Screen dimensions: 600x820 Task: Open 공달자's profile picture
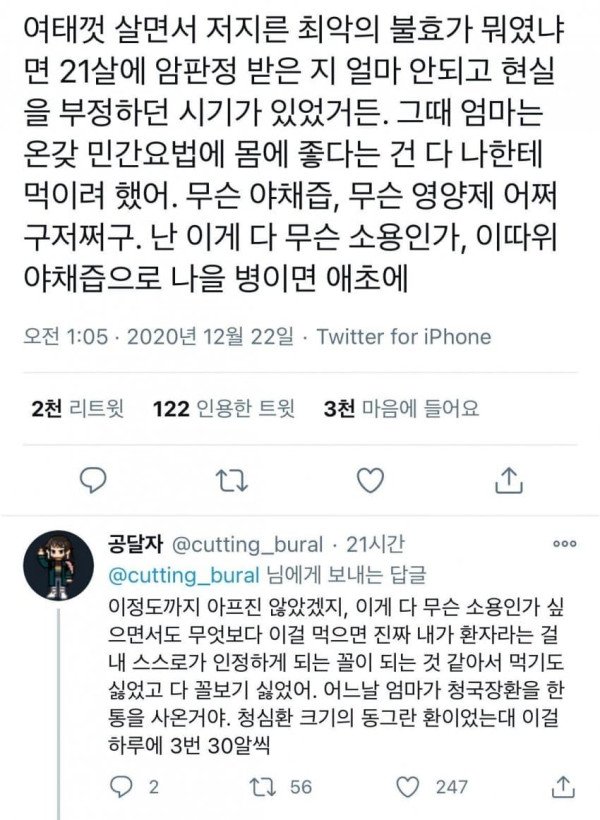(58, 565)
